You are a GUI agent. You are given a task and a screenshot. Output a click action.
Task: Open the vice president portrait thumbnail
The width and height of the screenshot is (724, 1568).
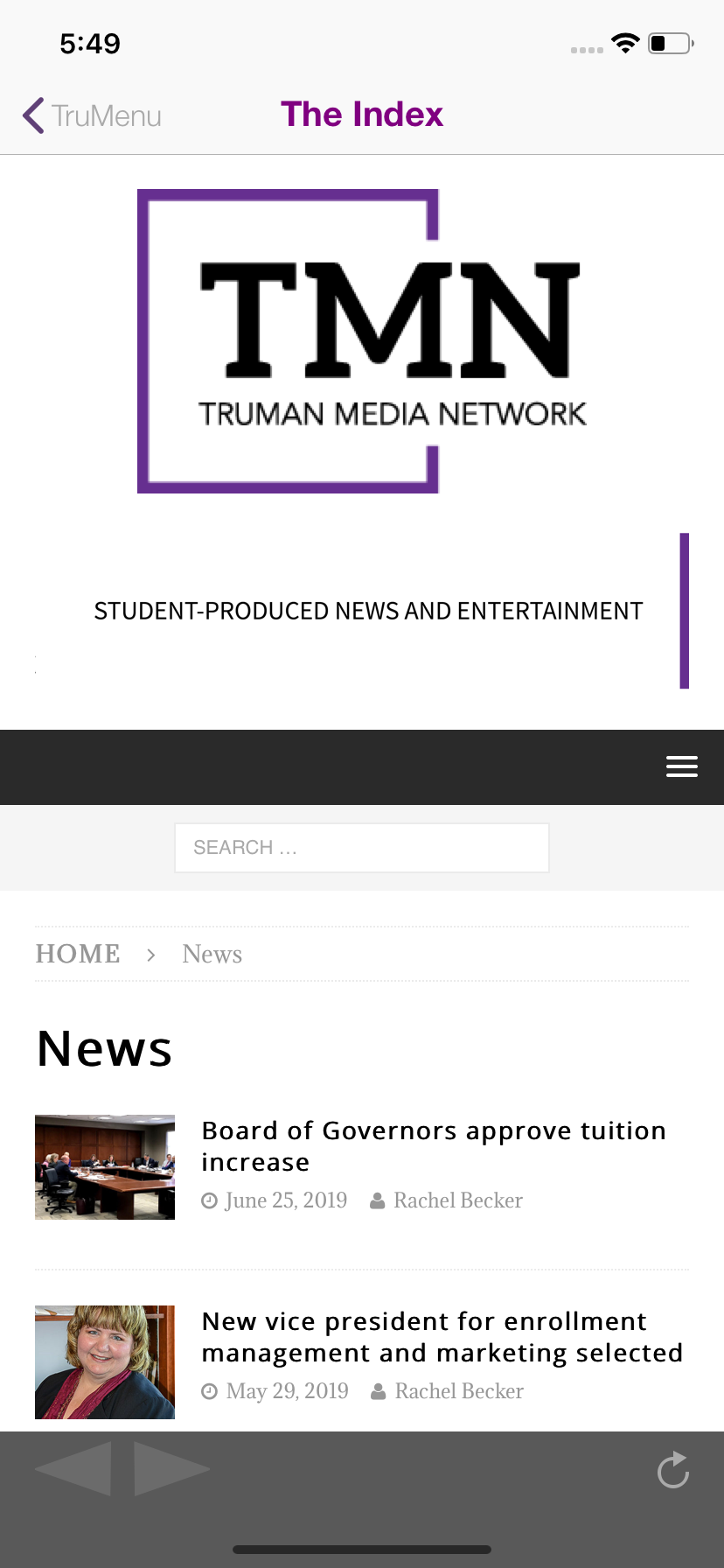pos(105,1361)
